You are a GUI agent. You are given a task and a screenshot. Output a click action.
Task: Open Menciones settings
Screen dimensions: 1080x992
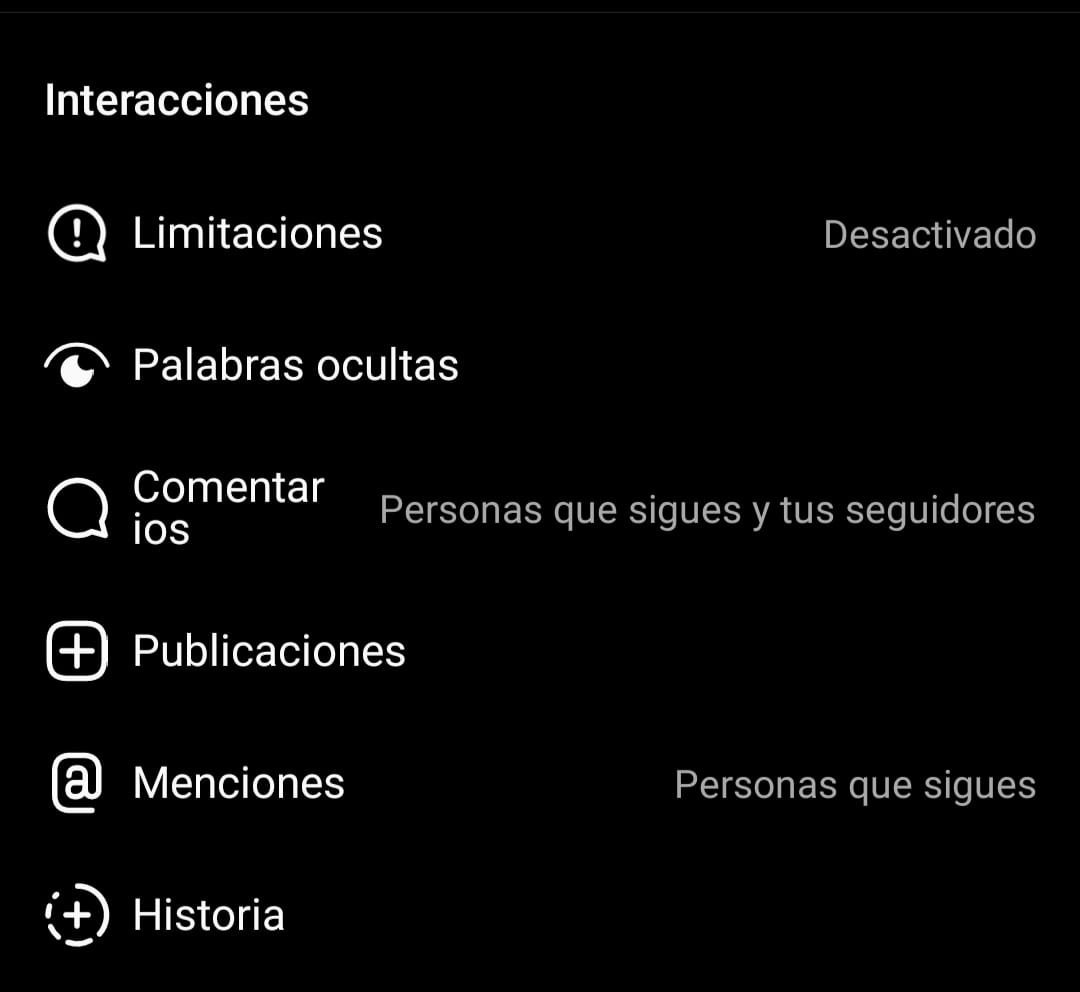pos(239,784)
